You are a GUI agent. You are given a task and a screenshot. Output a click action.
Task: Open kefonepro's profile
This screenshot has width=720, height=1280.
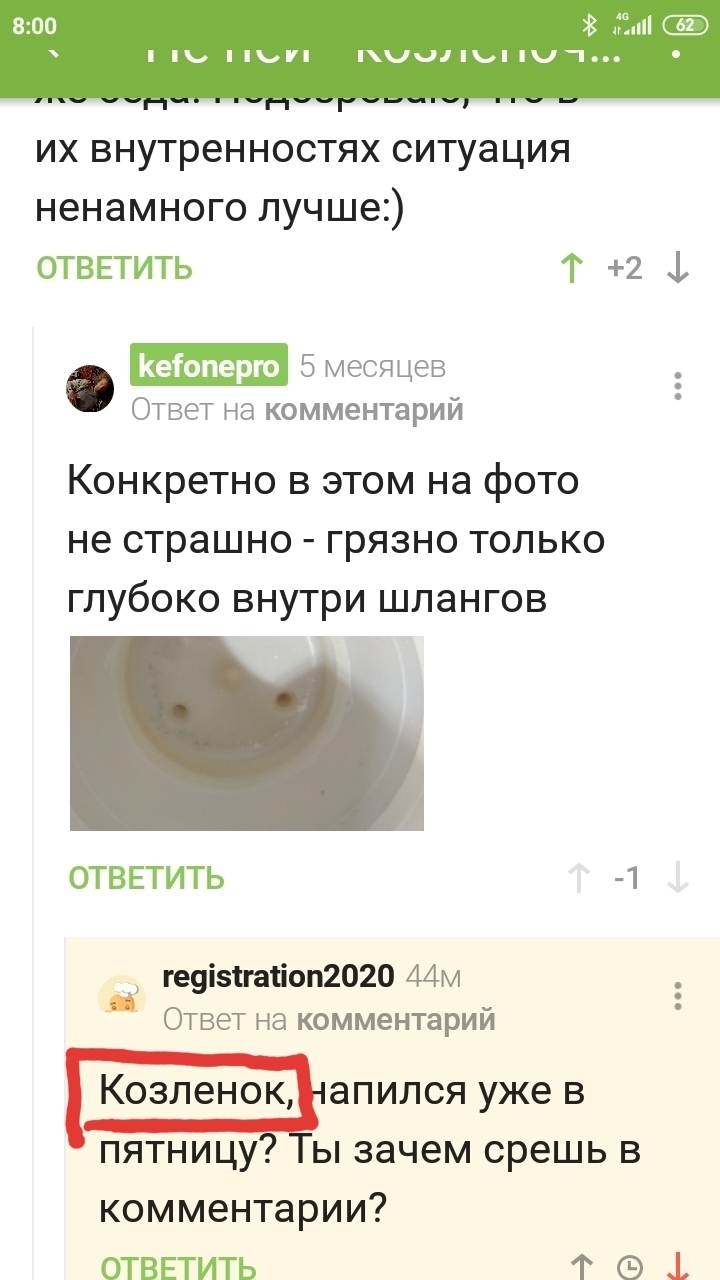coord(209,366)
